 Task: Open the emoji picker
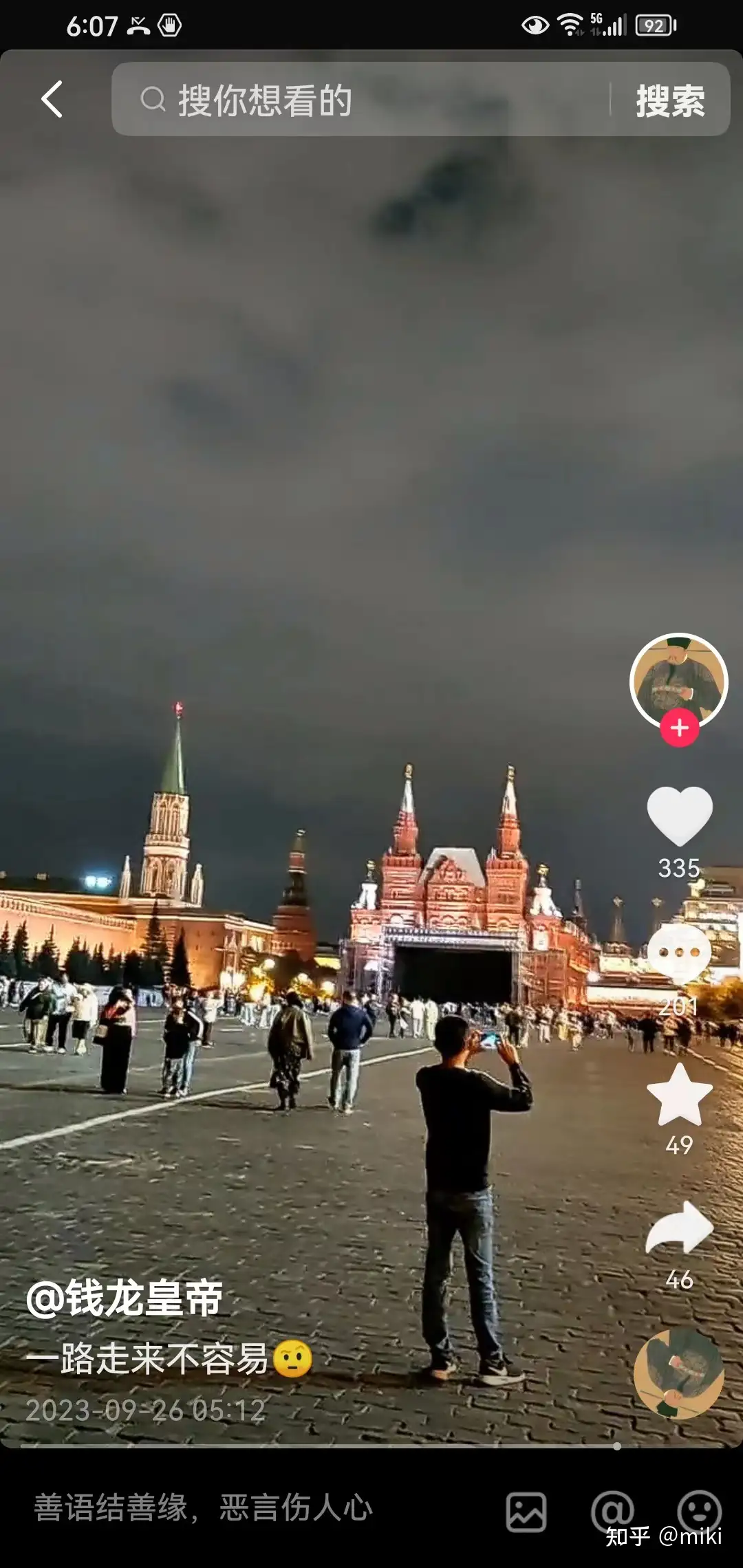click(x=699, y=1510)
